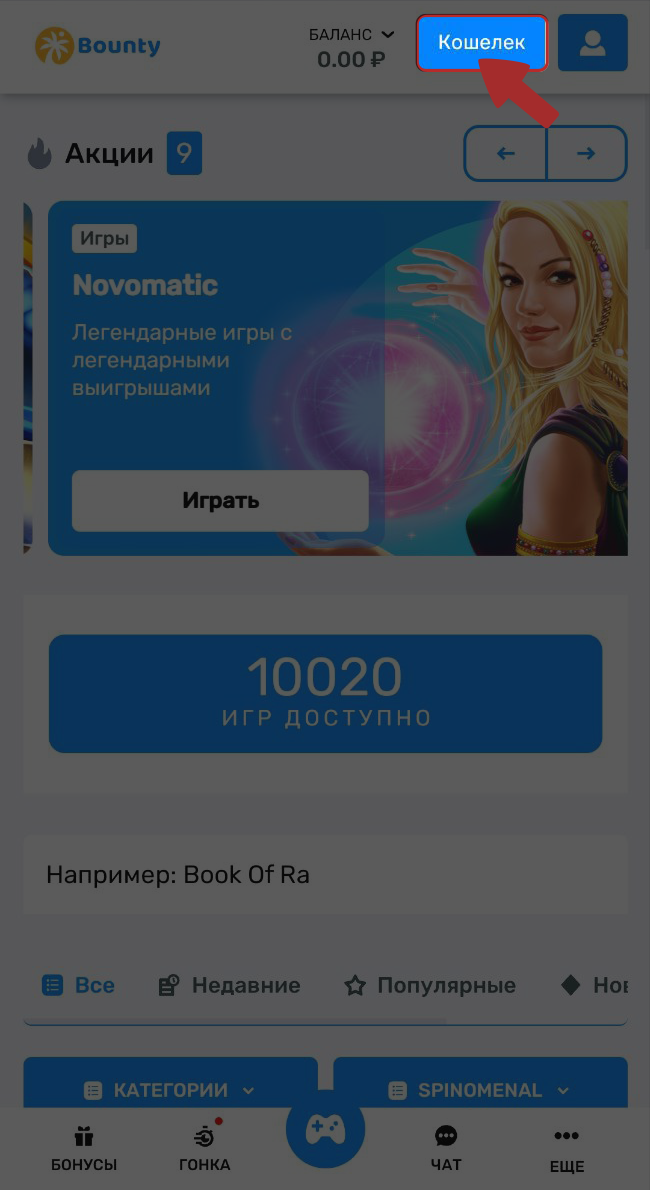Screen dimensions: 650x1190
Task: Show previous promotion with left arrow
Action: (506, 153)
